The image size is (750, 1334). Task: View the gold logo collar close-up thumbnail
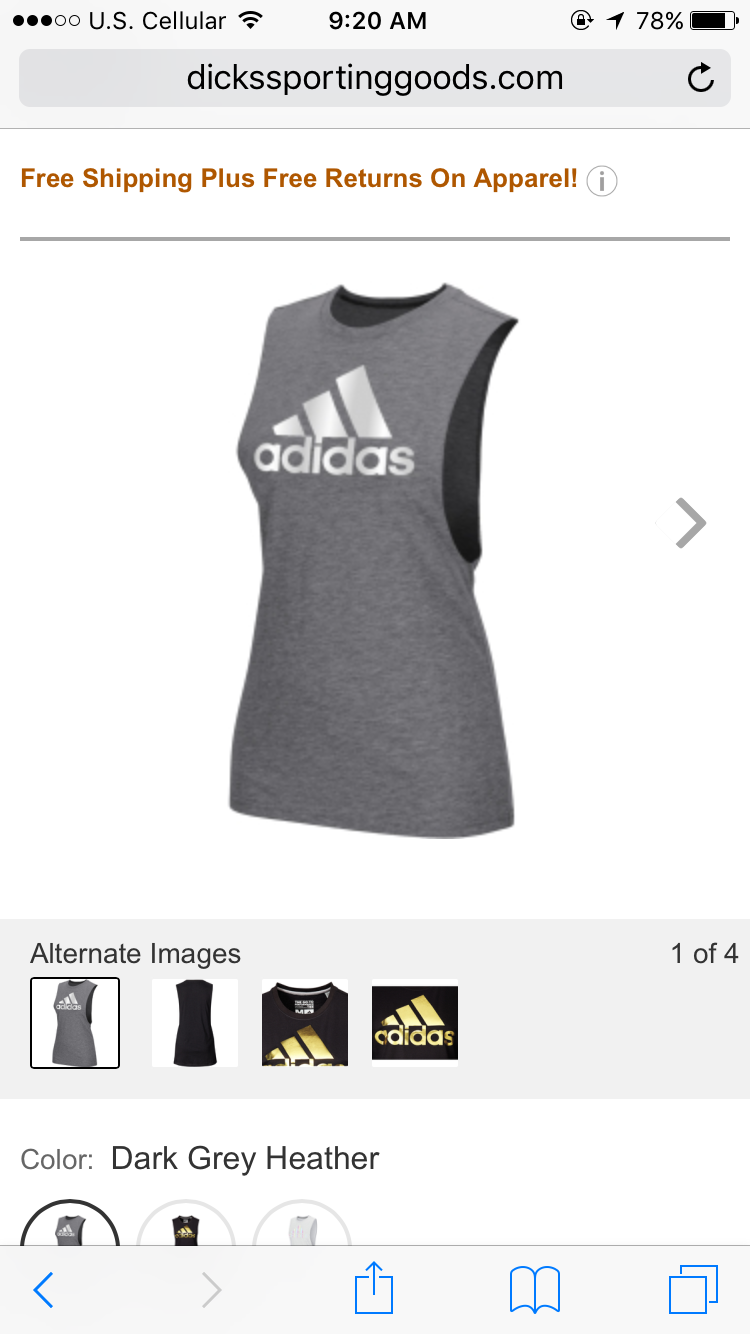pos(305,1022)
